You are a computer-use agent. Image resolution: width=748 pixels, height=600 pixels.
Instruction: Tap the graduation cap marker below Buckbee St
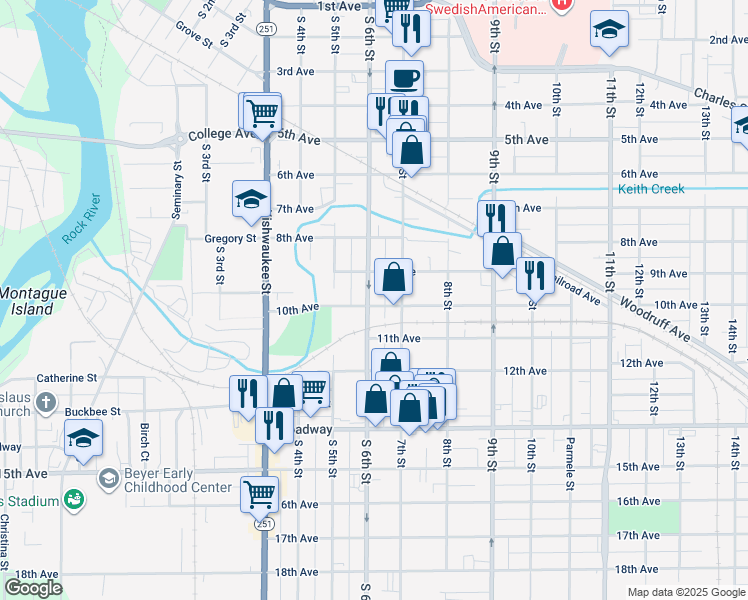pyautogui.click(x=83, y=441)
